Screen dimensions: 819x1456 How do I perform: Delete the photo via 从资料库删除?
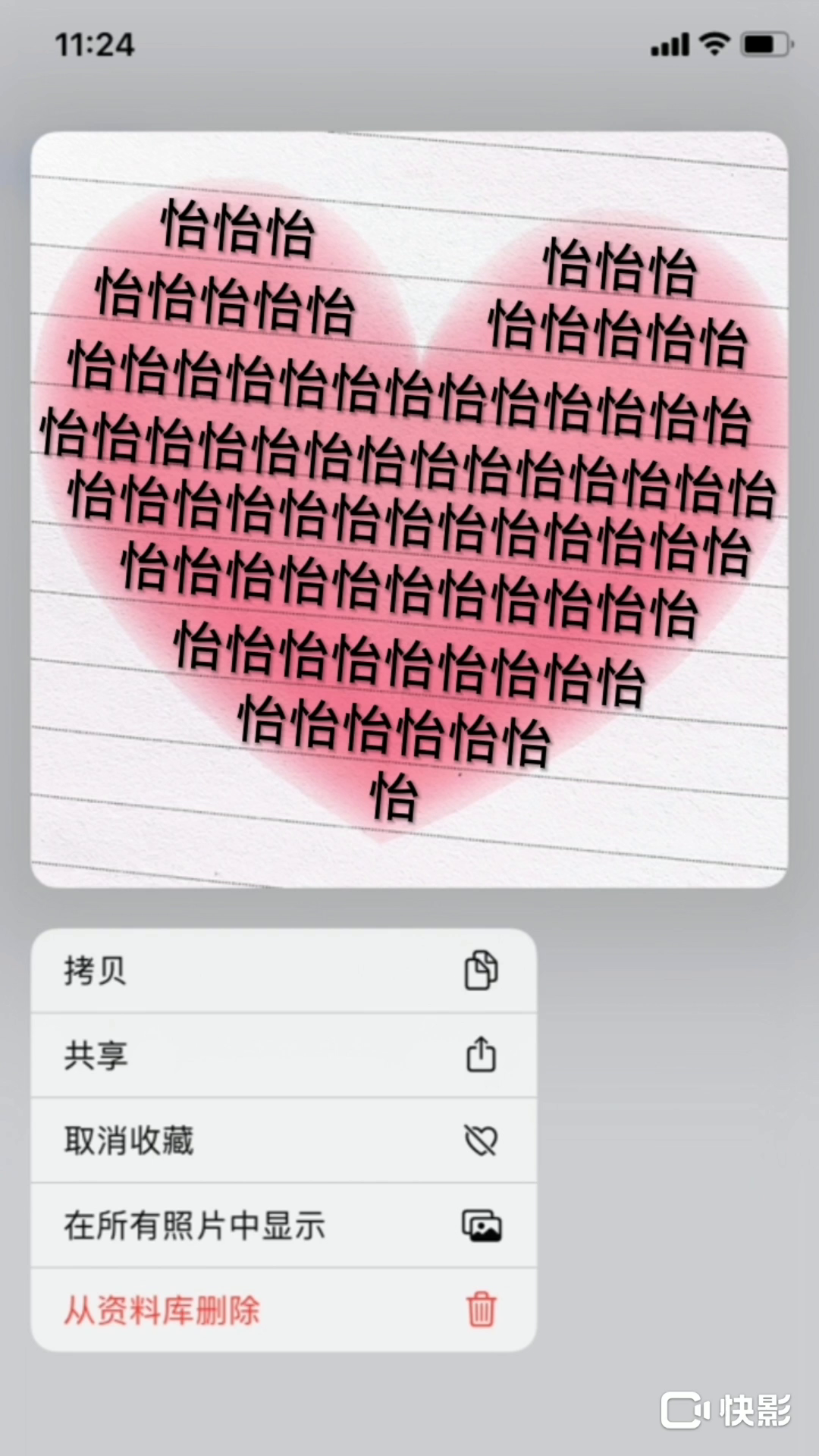click(x=283, y=1310)
